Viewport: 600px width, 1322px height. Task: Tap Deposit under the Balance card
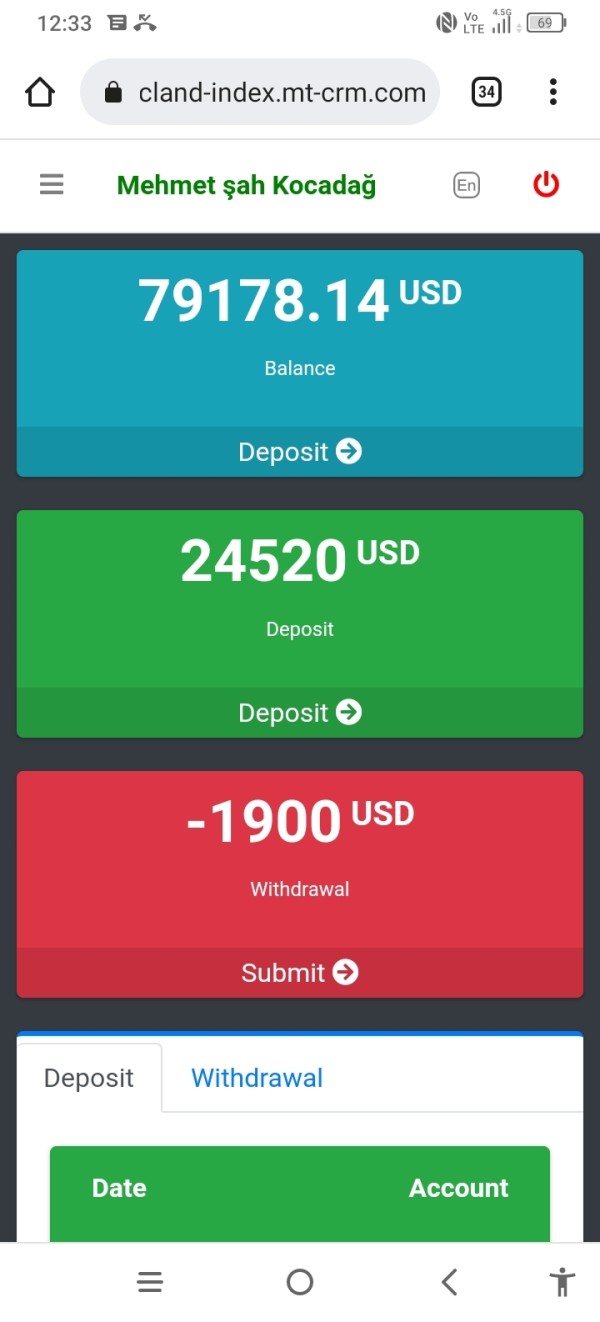pos(300,452)
